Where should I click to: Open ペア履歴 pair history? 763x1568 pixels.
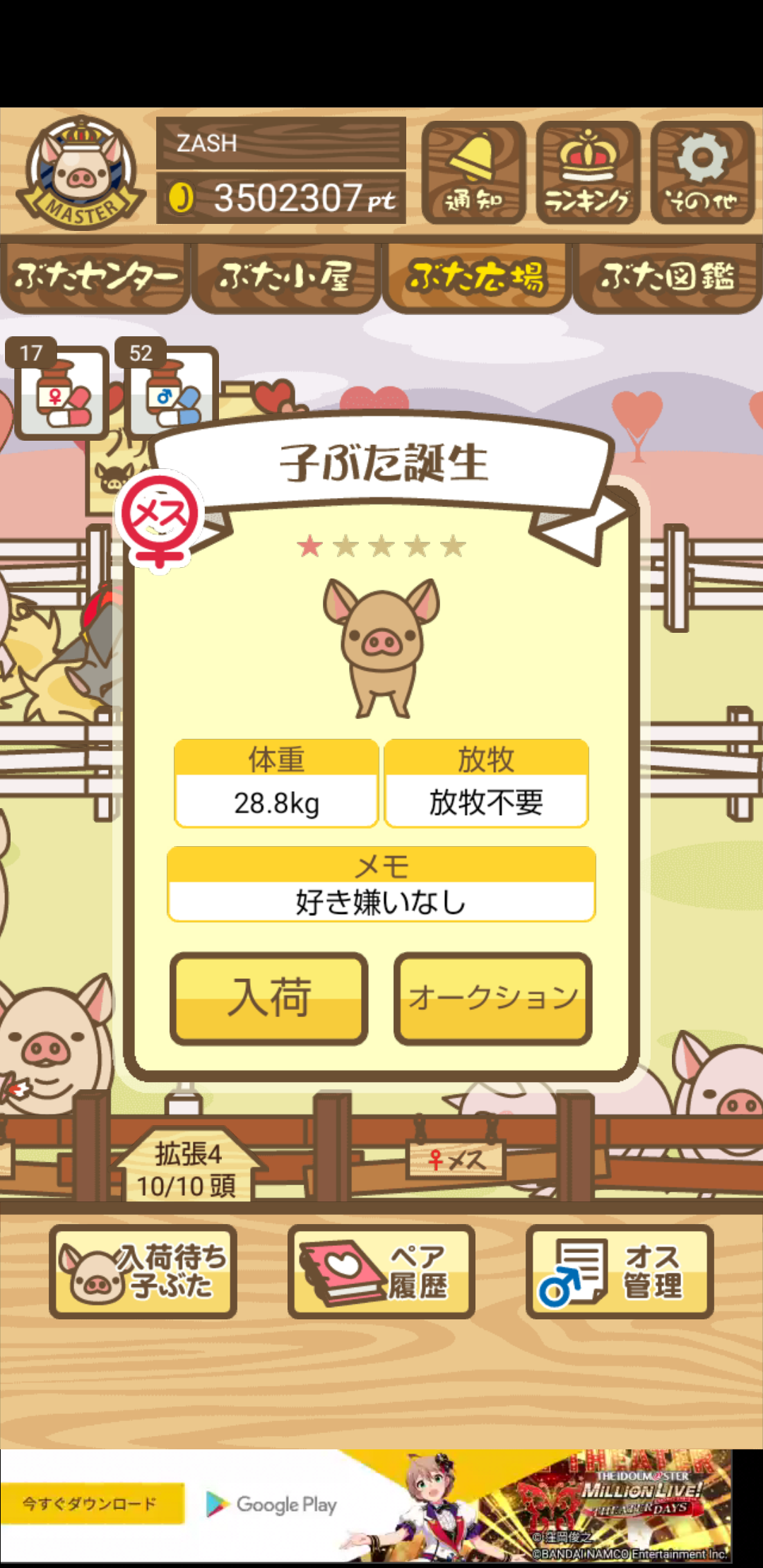(381, 1271)
